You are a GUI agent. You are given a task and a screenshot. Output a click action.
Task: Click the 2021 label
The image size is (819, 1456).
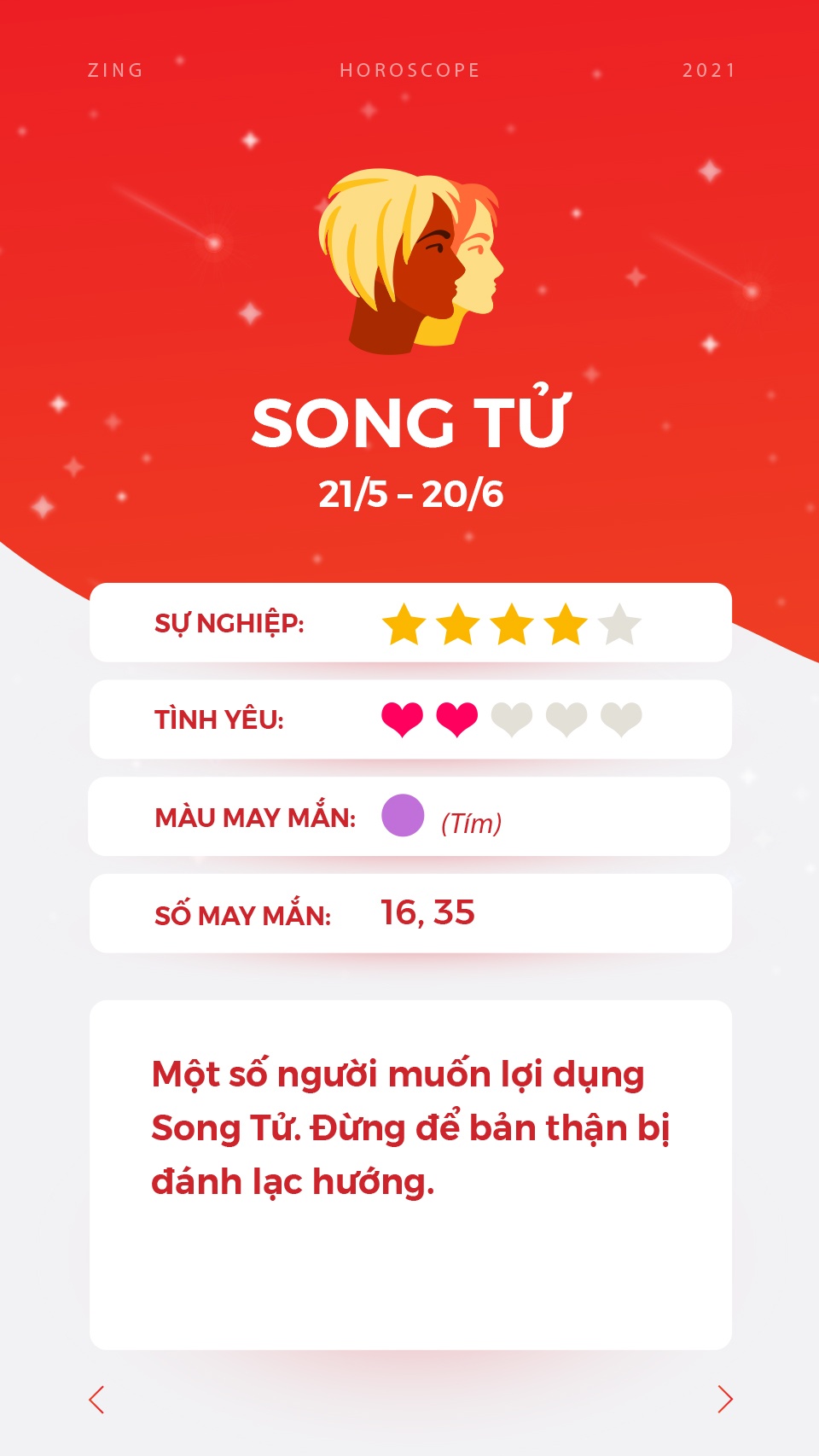point(708,71)
